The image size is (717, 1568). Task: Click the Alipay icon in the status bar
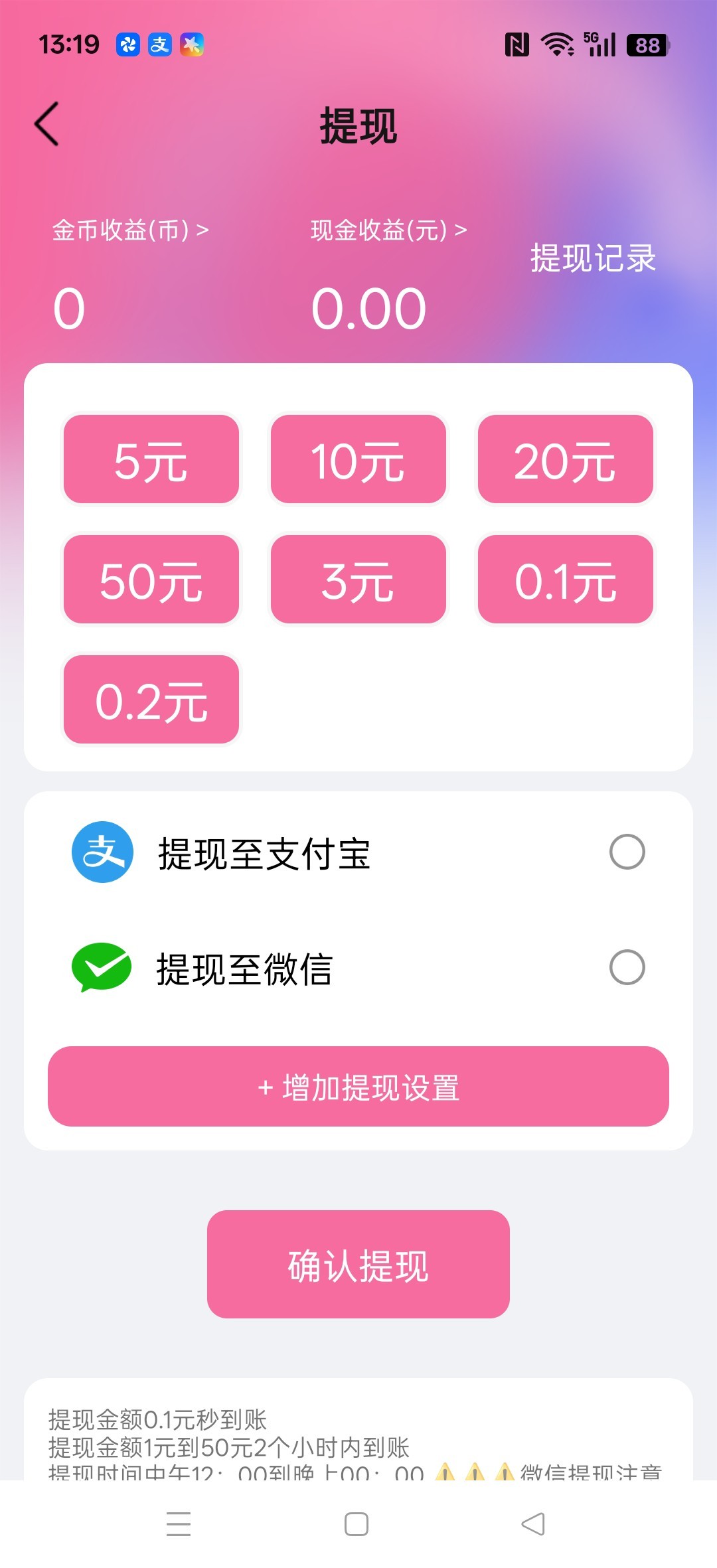point(159,45)
